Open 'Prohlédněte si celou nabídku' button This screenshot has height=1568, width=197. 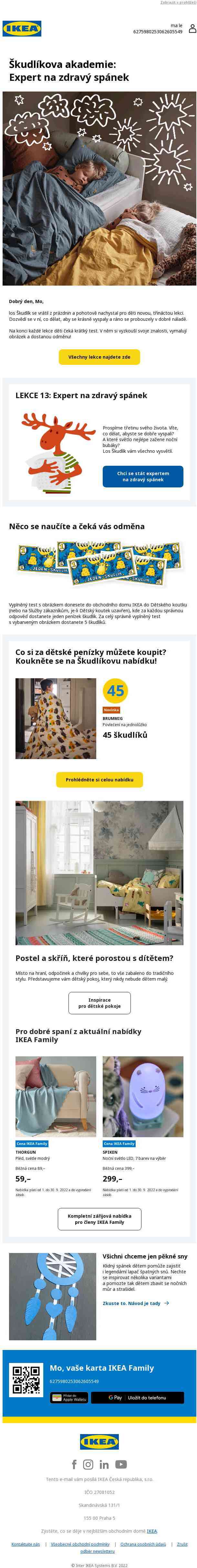(99, 779)
